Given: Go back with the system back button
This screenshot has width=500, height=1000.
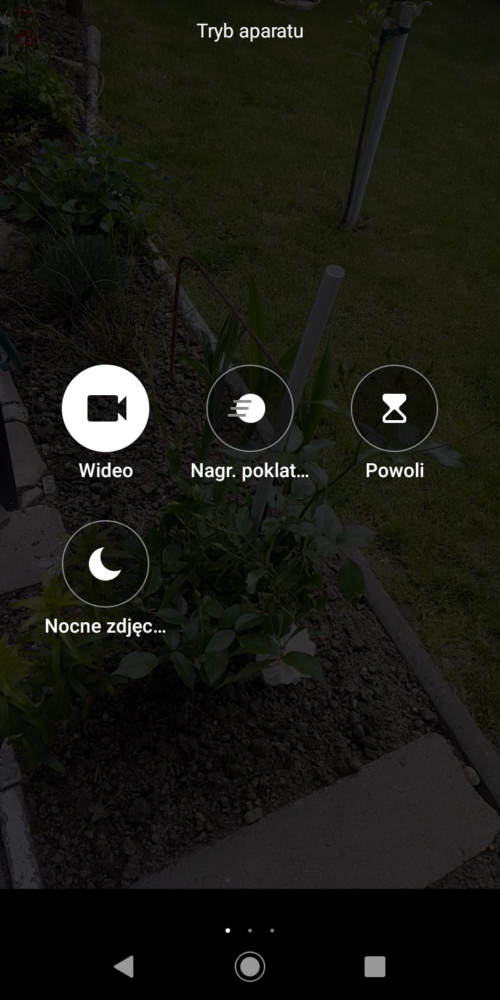Looking at the screenshot, I should [x=124, y=967].
